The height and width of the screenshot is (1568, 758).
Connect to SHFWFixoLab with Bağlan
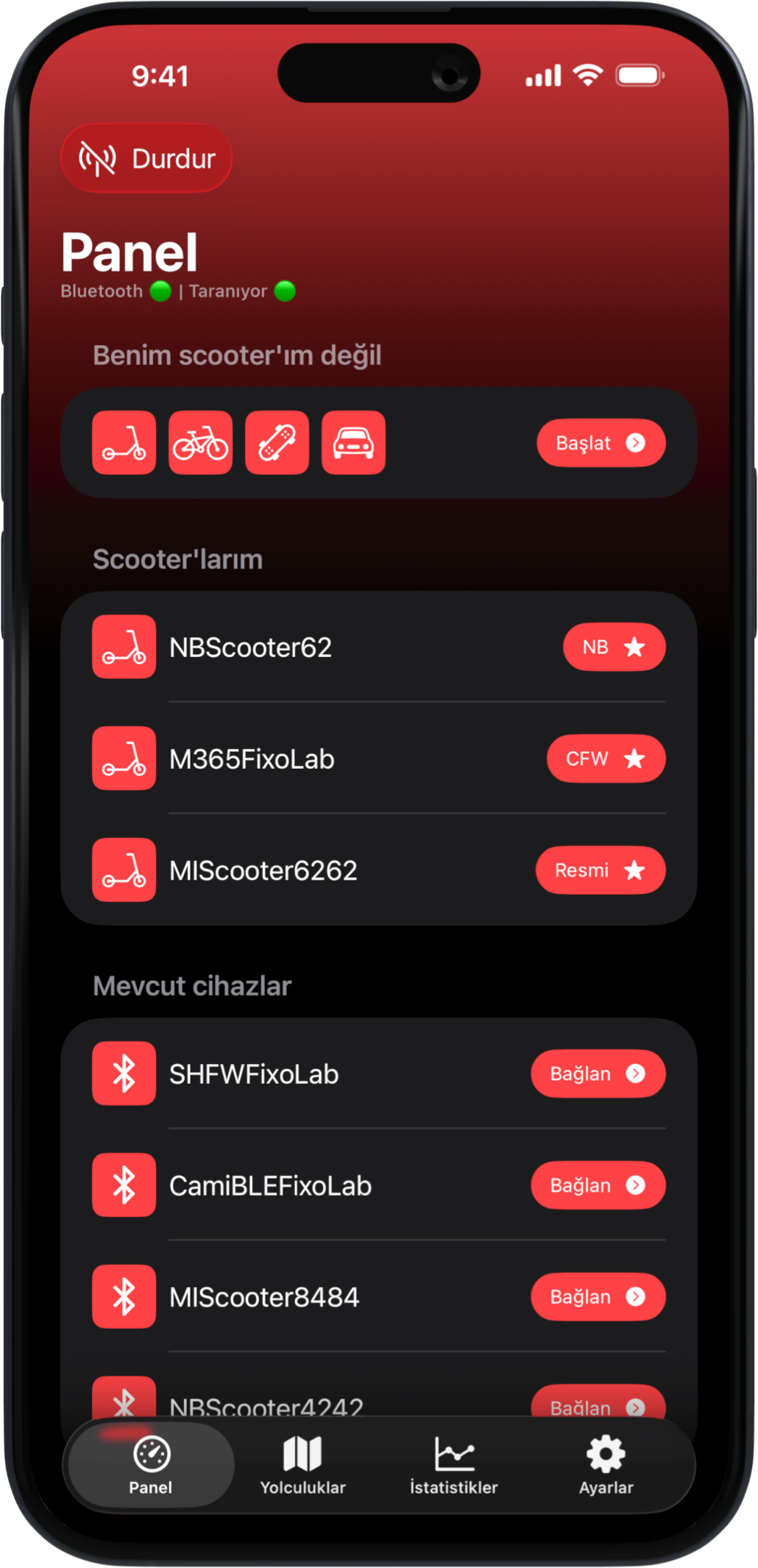click(x=598, y=1074)
